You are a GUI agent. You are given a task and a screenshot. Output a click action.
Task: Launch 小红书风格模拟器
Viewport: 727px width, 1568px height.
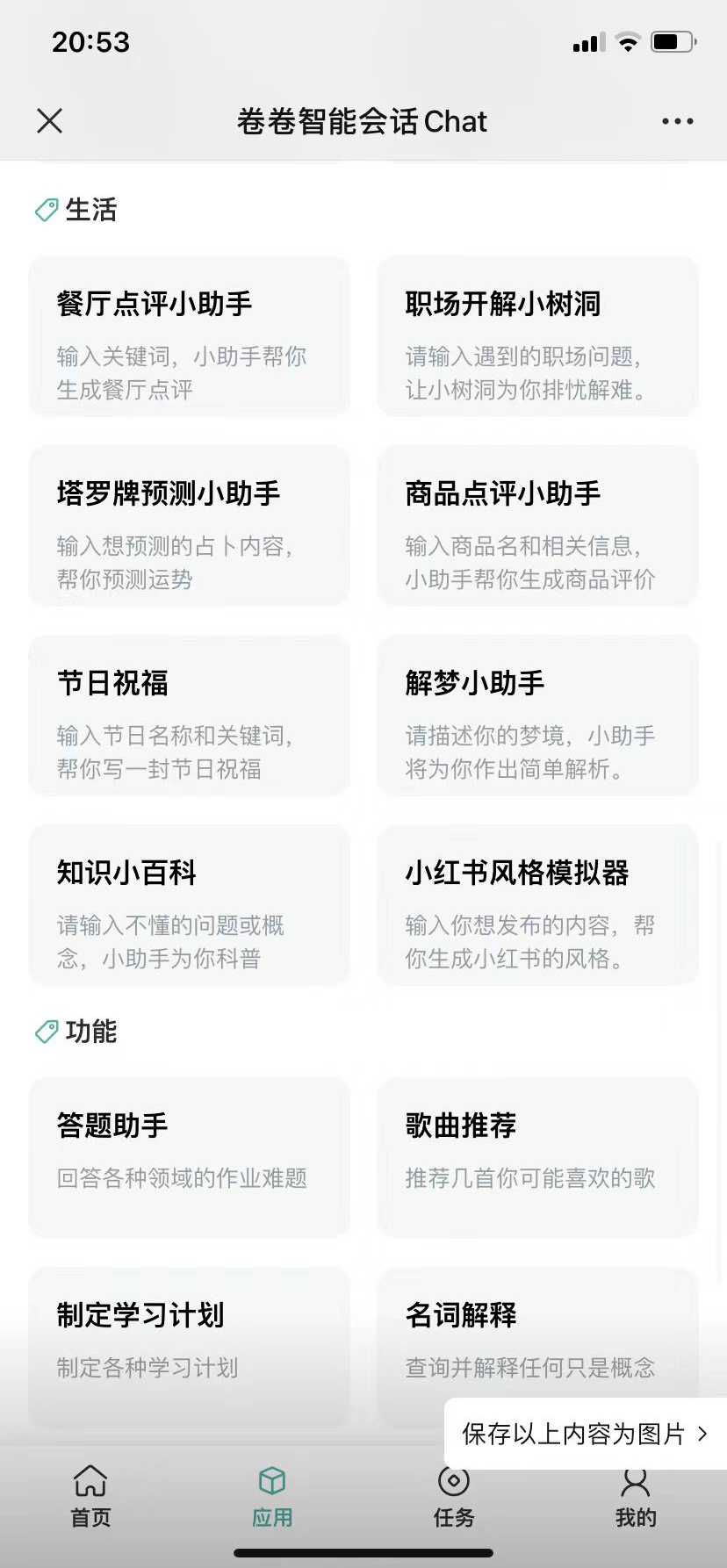[537, 905]
